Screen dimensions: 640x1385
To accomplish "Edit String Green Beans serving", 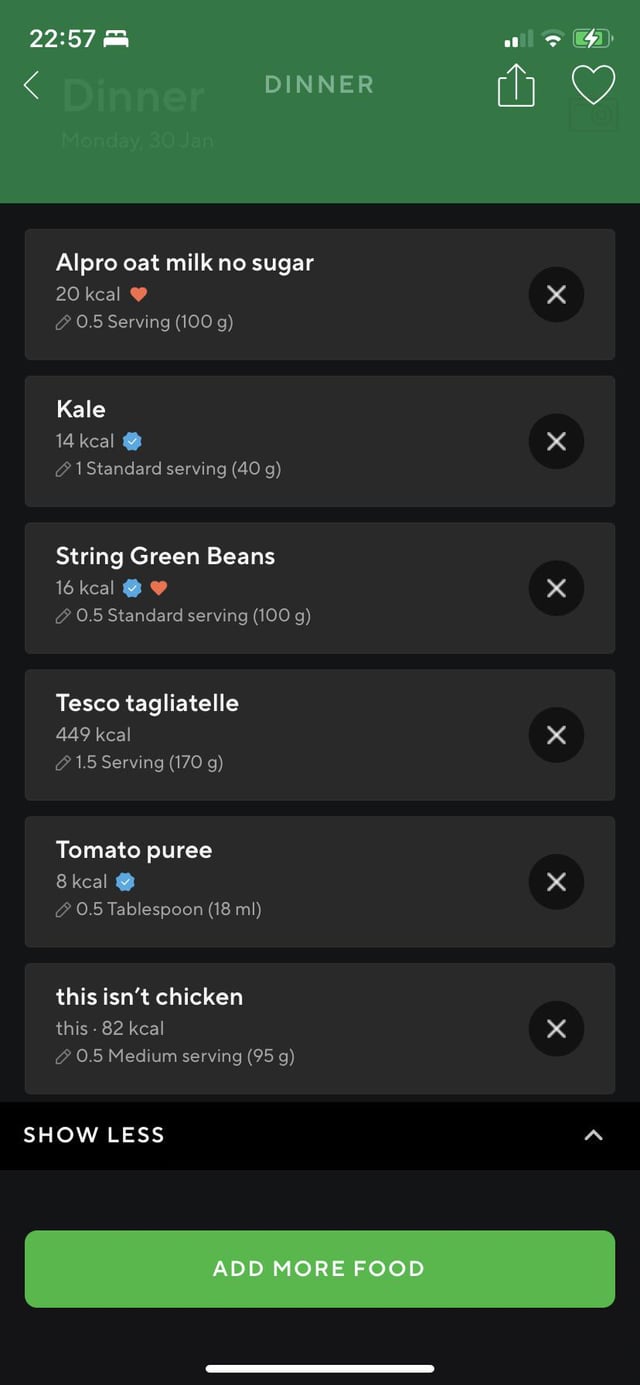I will pyautogui.click(x=183, y=615).
